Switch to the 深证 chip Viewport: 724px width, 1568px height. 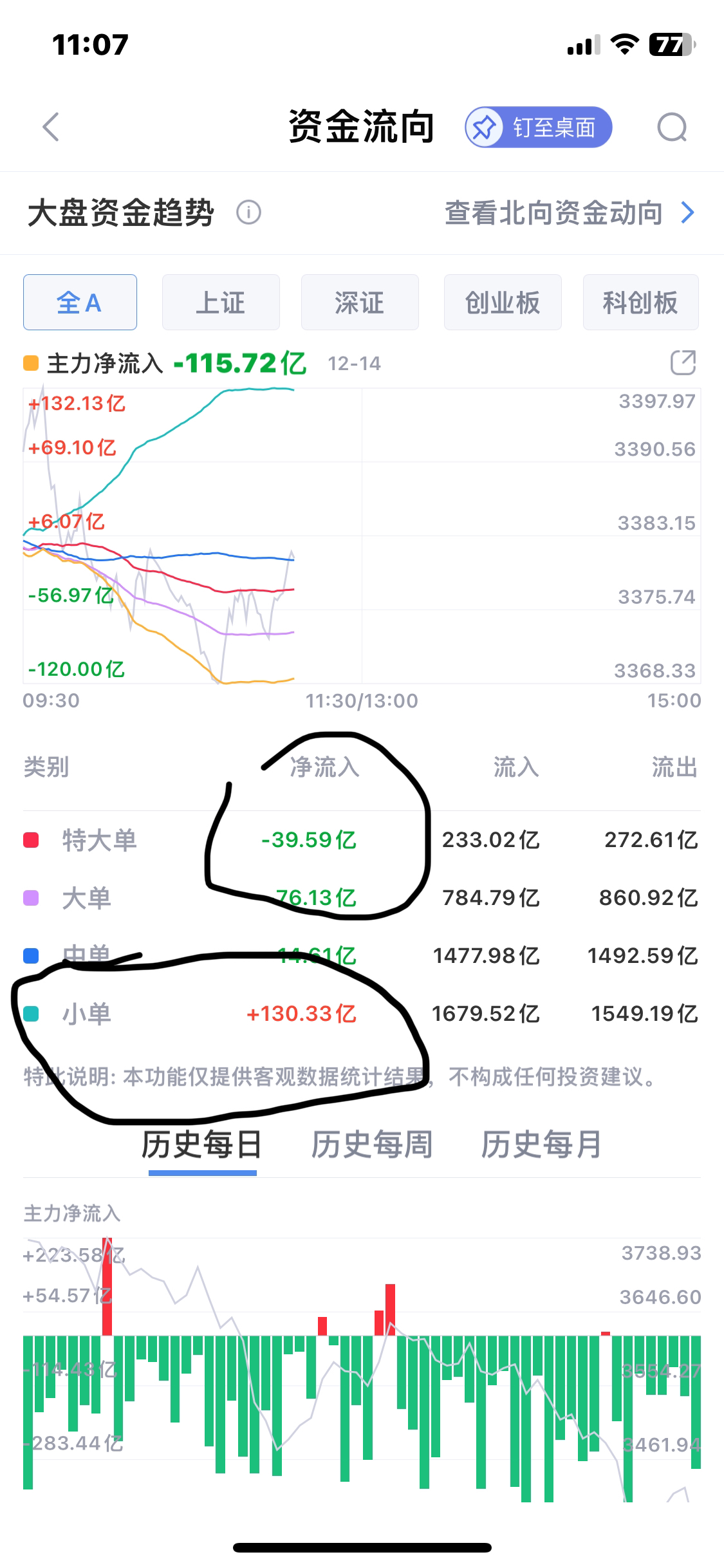click(360, 303)
